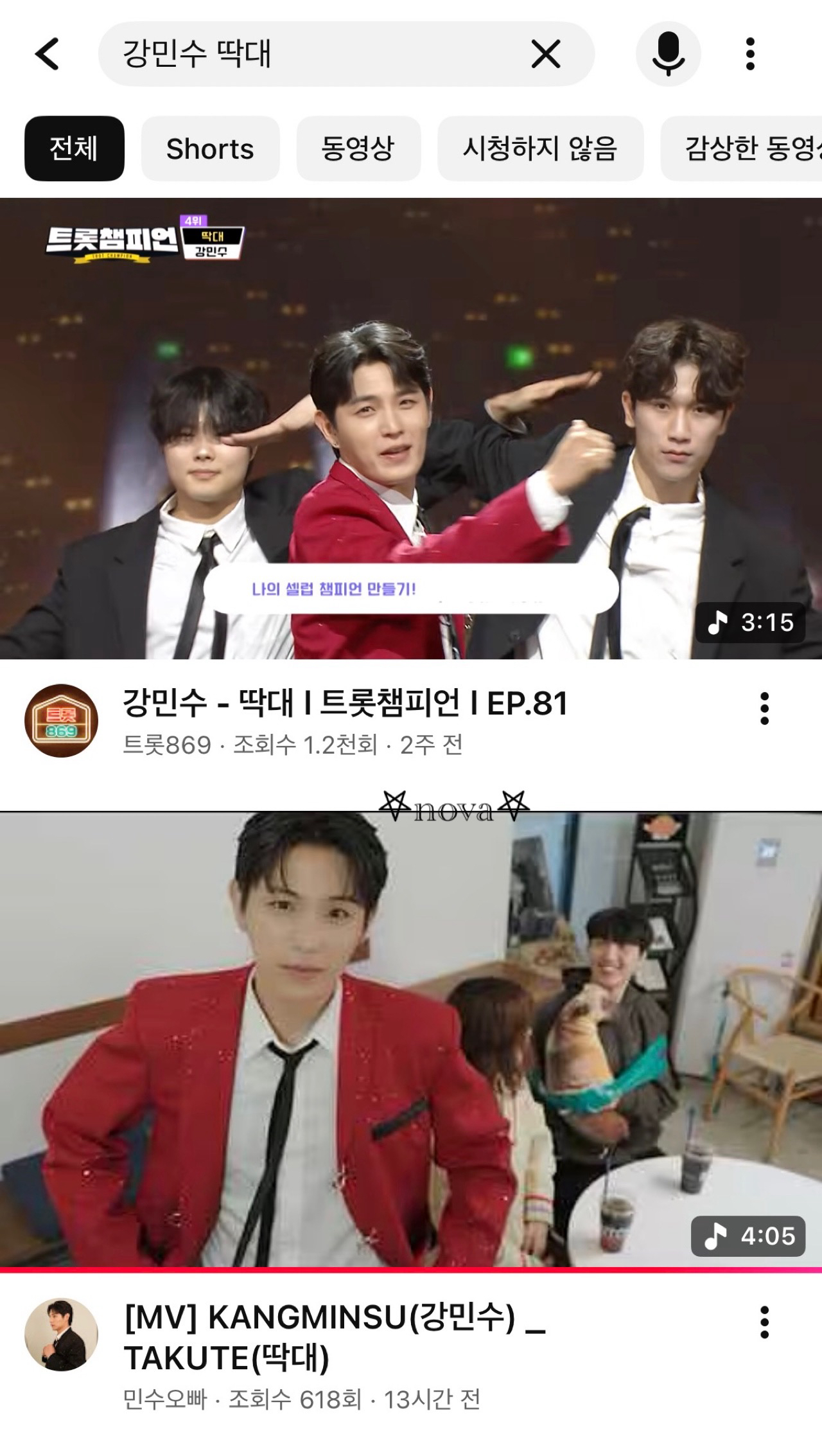Select the Shorts tab in the filter bar

pyautogui.click(x=211, y=148)
